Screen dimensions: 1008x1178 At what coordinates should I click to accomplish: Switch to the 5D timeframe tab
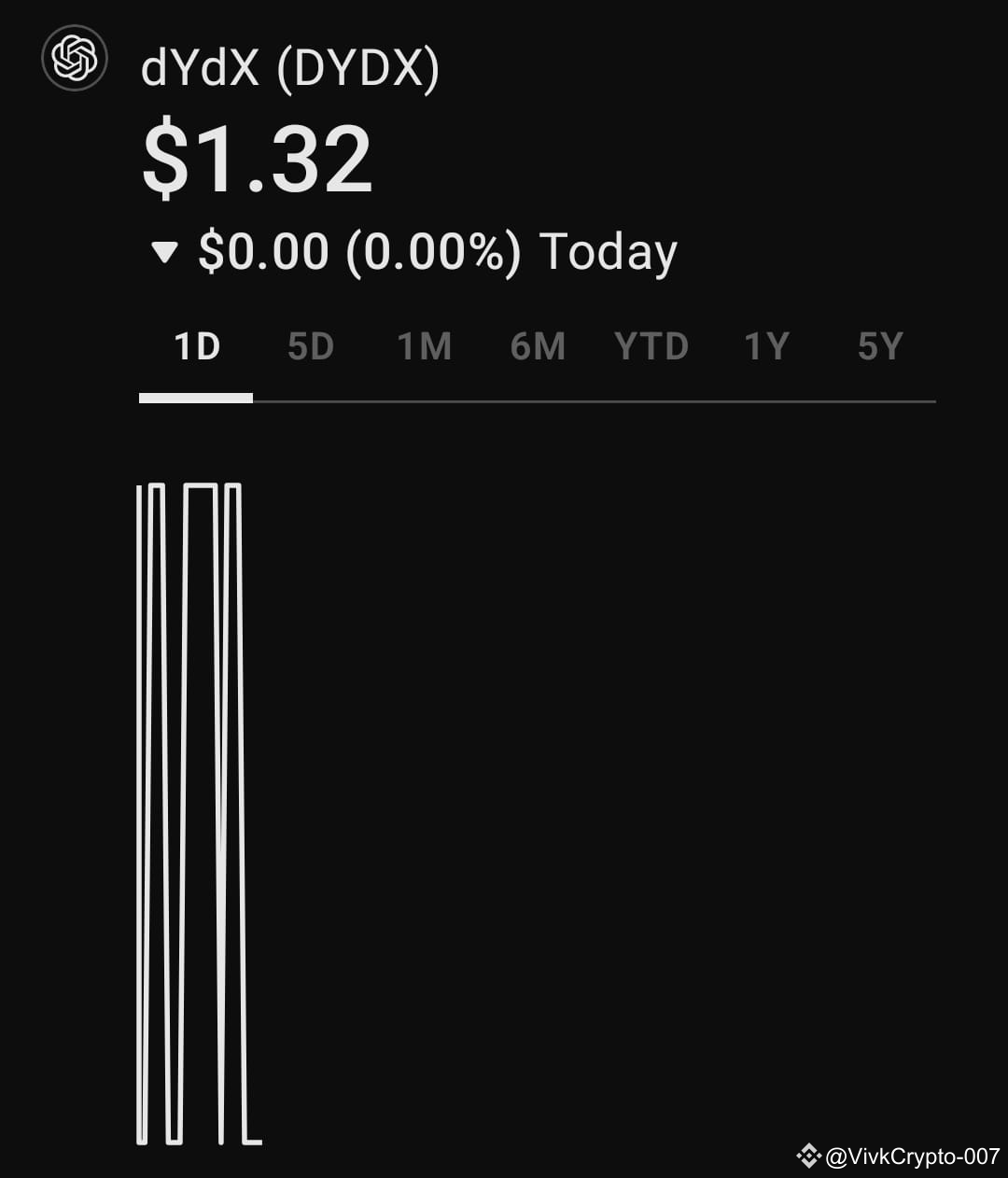310,345
